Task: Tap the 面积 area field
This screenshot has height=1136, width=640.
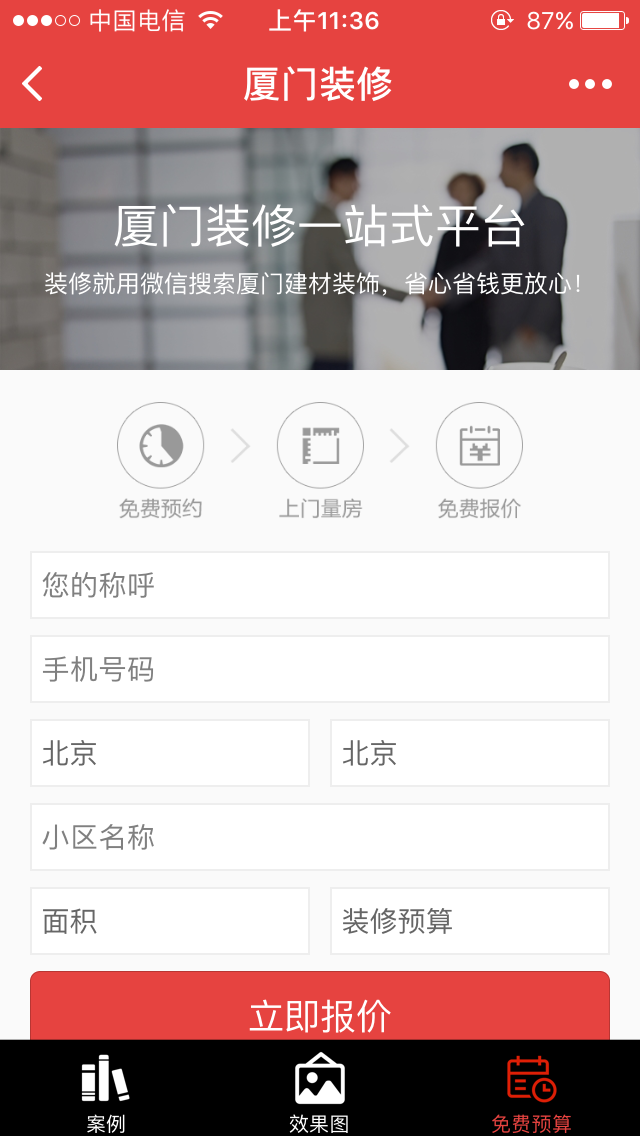Action: 170,921
